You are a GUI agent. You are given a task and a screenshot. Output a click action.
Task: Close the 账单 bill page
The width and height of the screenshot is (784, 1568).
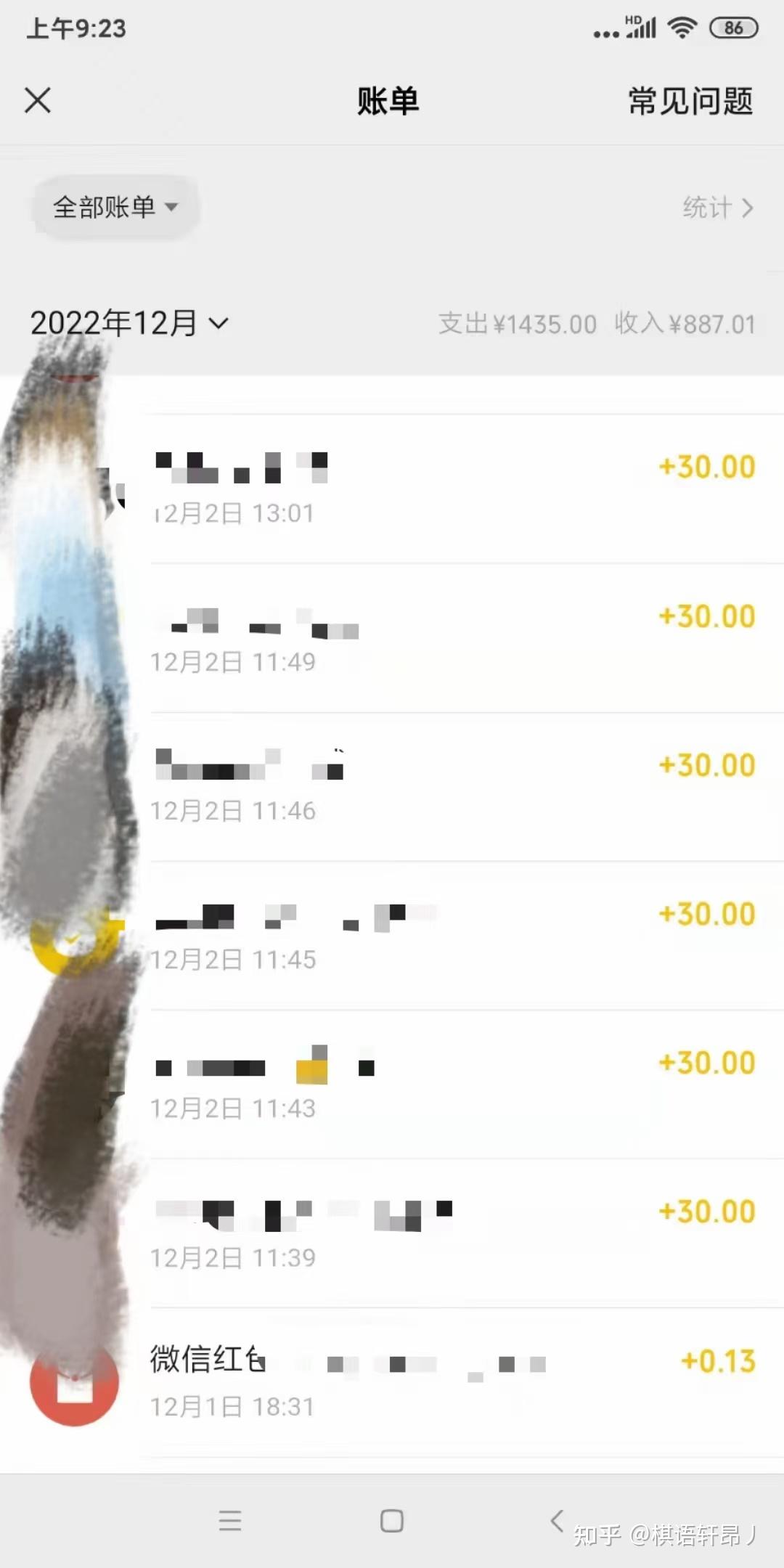38,100
